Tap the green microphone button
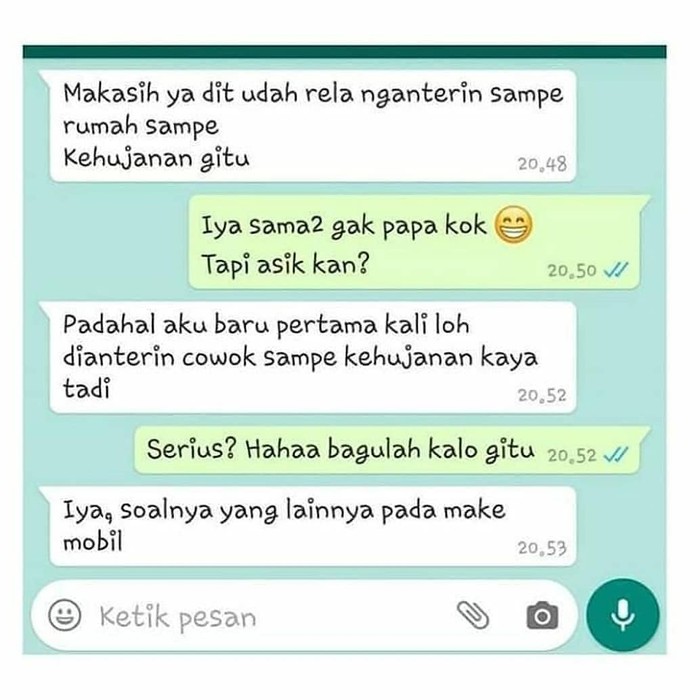 tap(623, 615)
